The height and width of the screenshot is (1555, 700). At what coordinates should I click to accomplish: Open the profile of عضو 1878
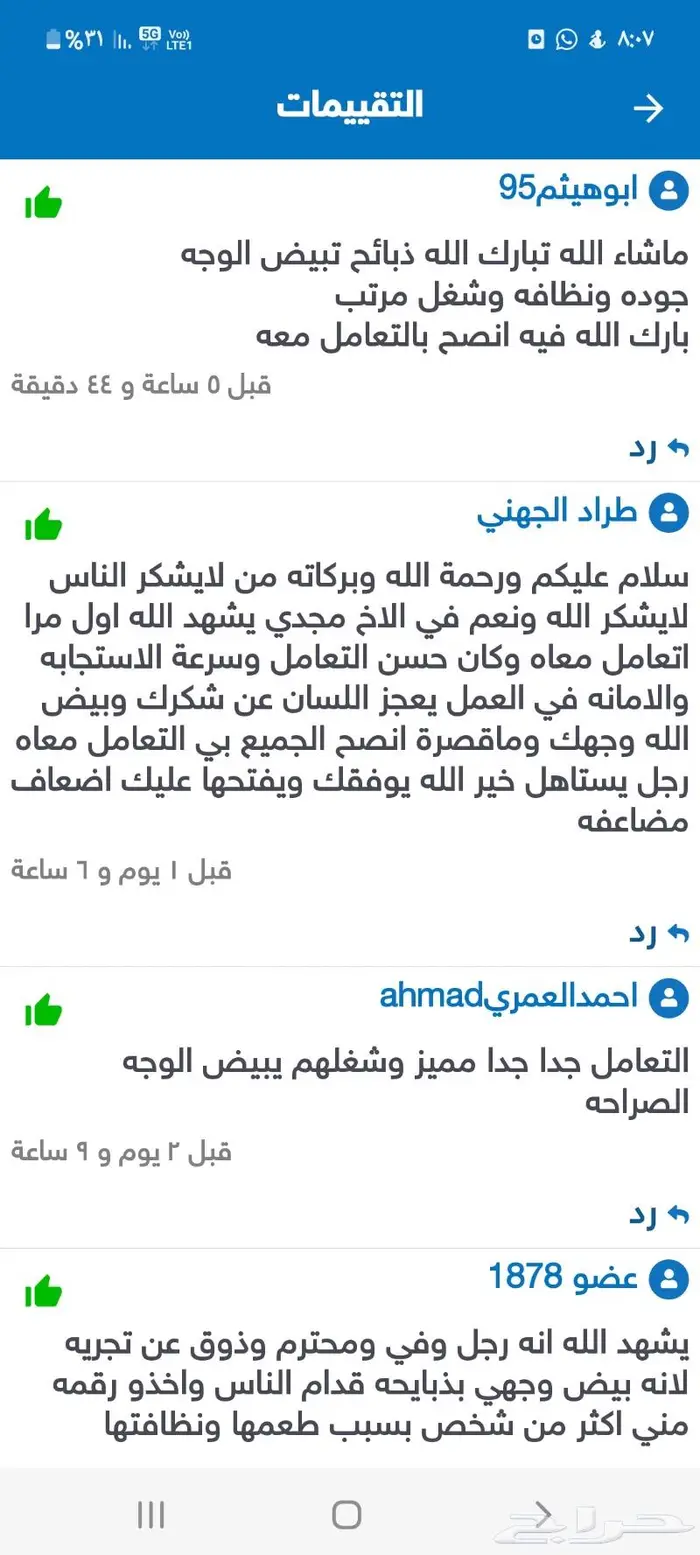563,1278
